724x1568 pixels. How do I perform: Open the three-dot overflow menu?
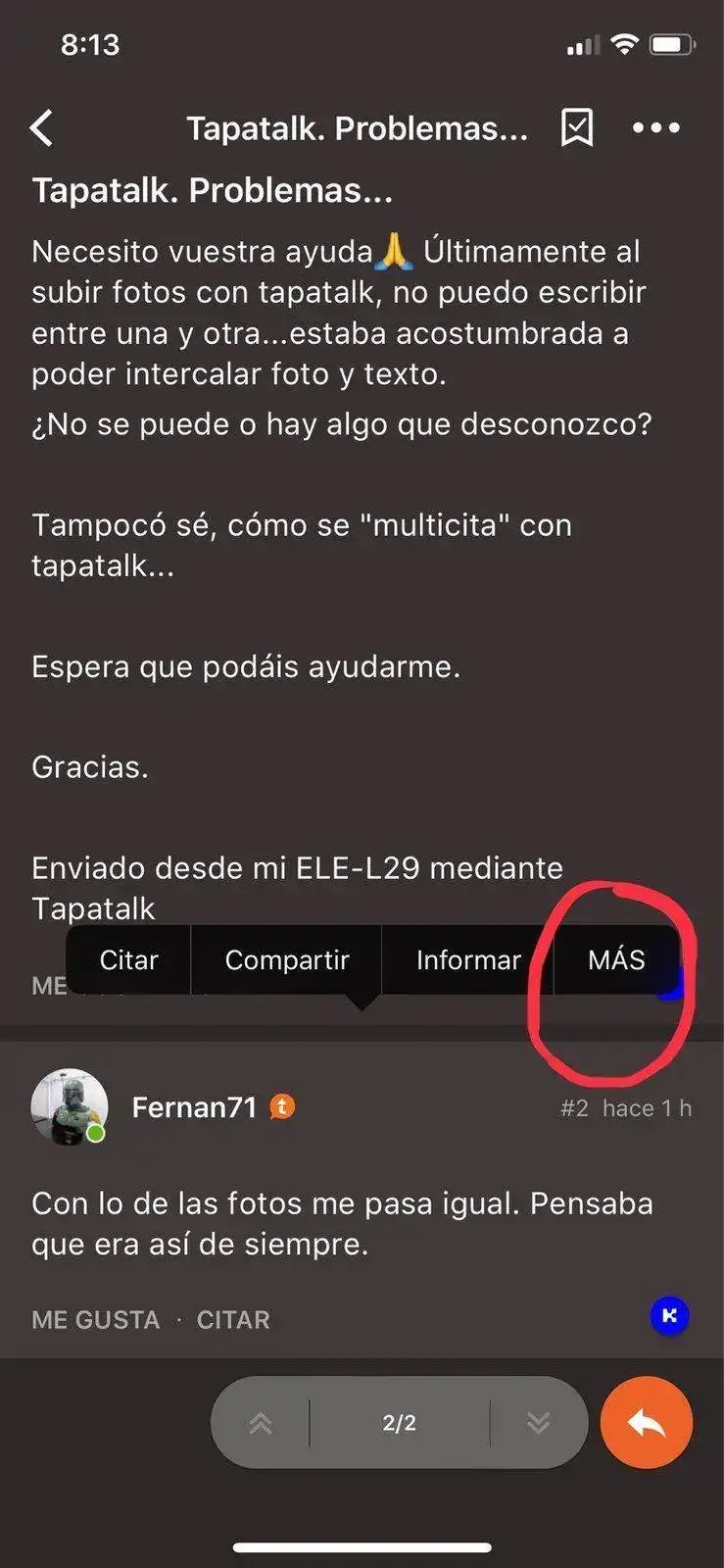[x=655, y=127]
